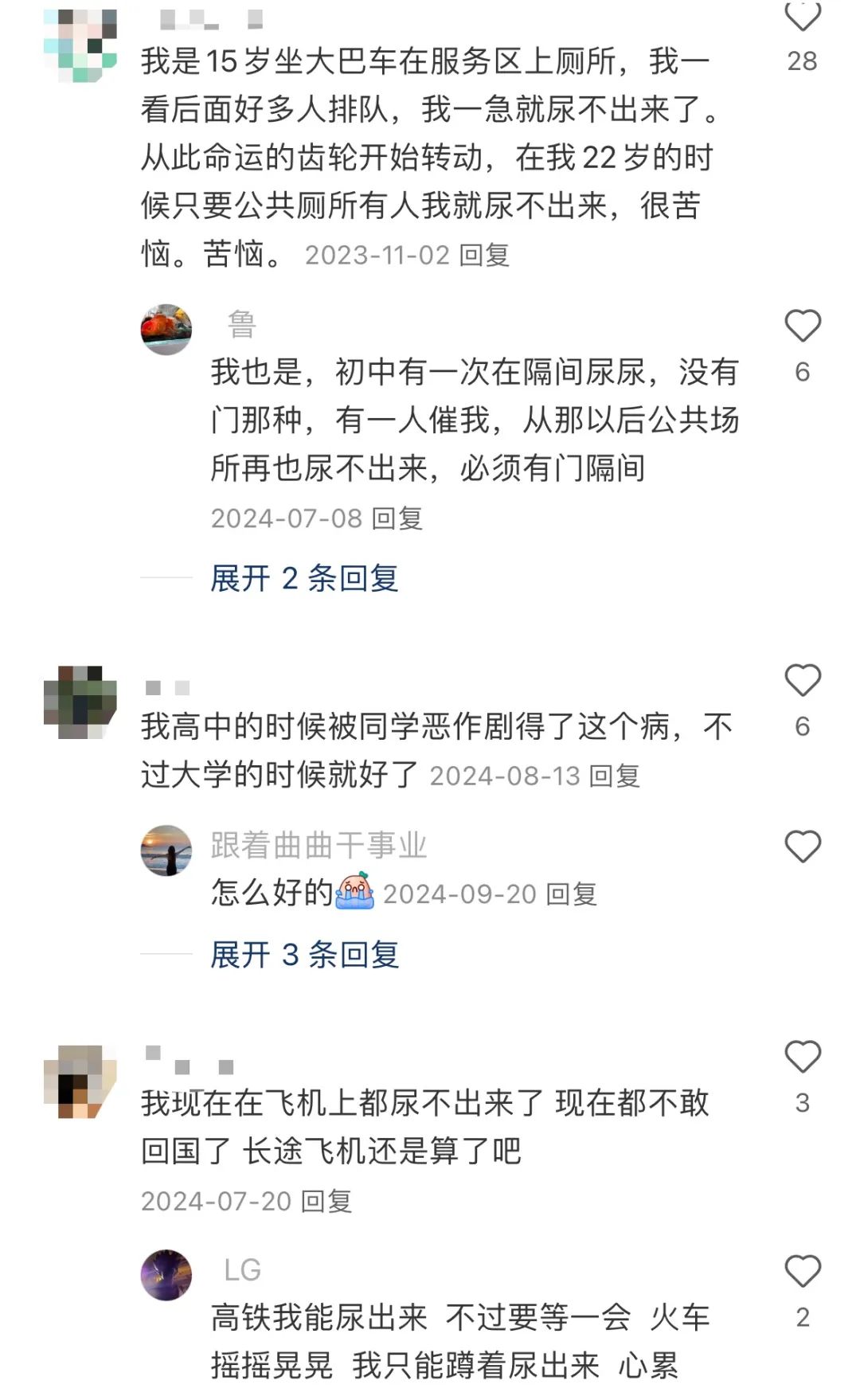Image resolution: width=860 pixels, height=1400 pixels.
Task: Like 鲁's reply about 隔间
Action: click(802, 327)
